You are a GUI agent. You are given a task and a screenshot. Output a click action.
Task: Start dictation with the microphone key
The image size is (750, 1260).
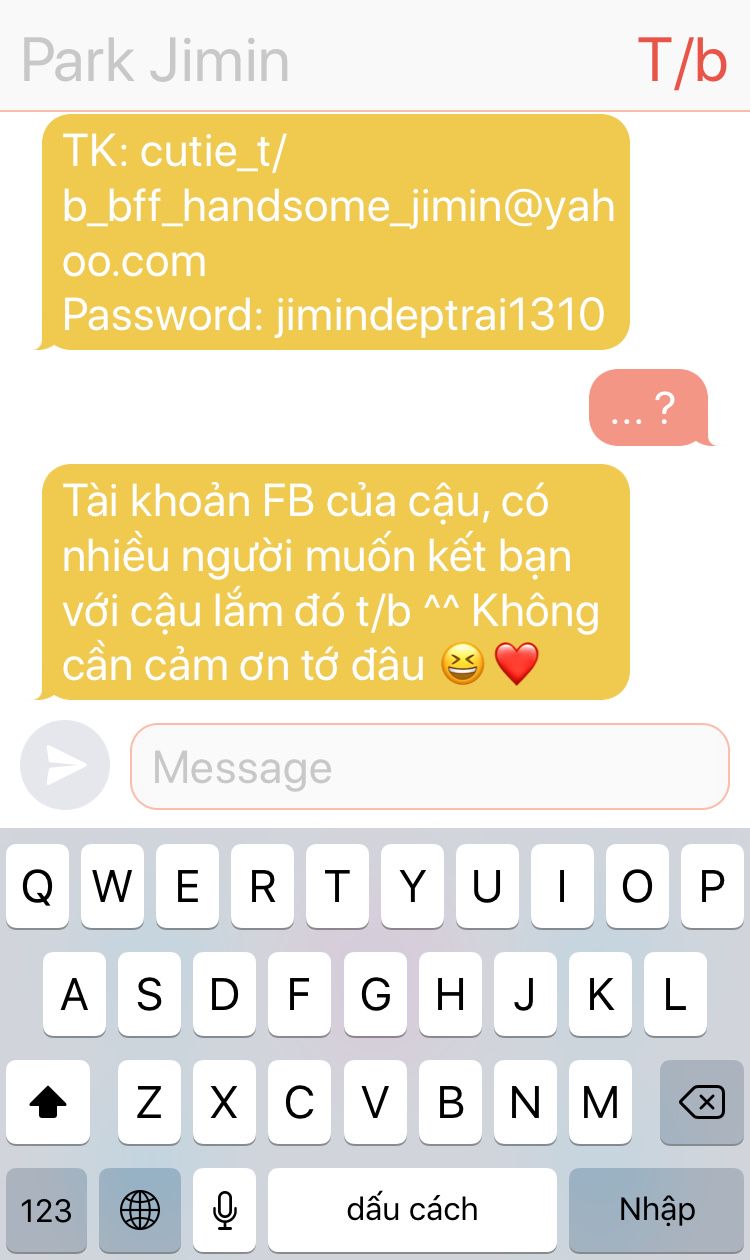[x=225, y=1210]
